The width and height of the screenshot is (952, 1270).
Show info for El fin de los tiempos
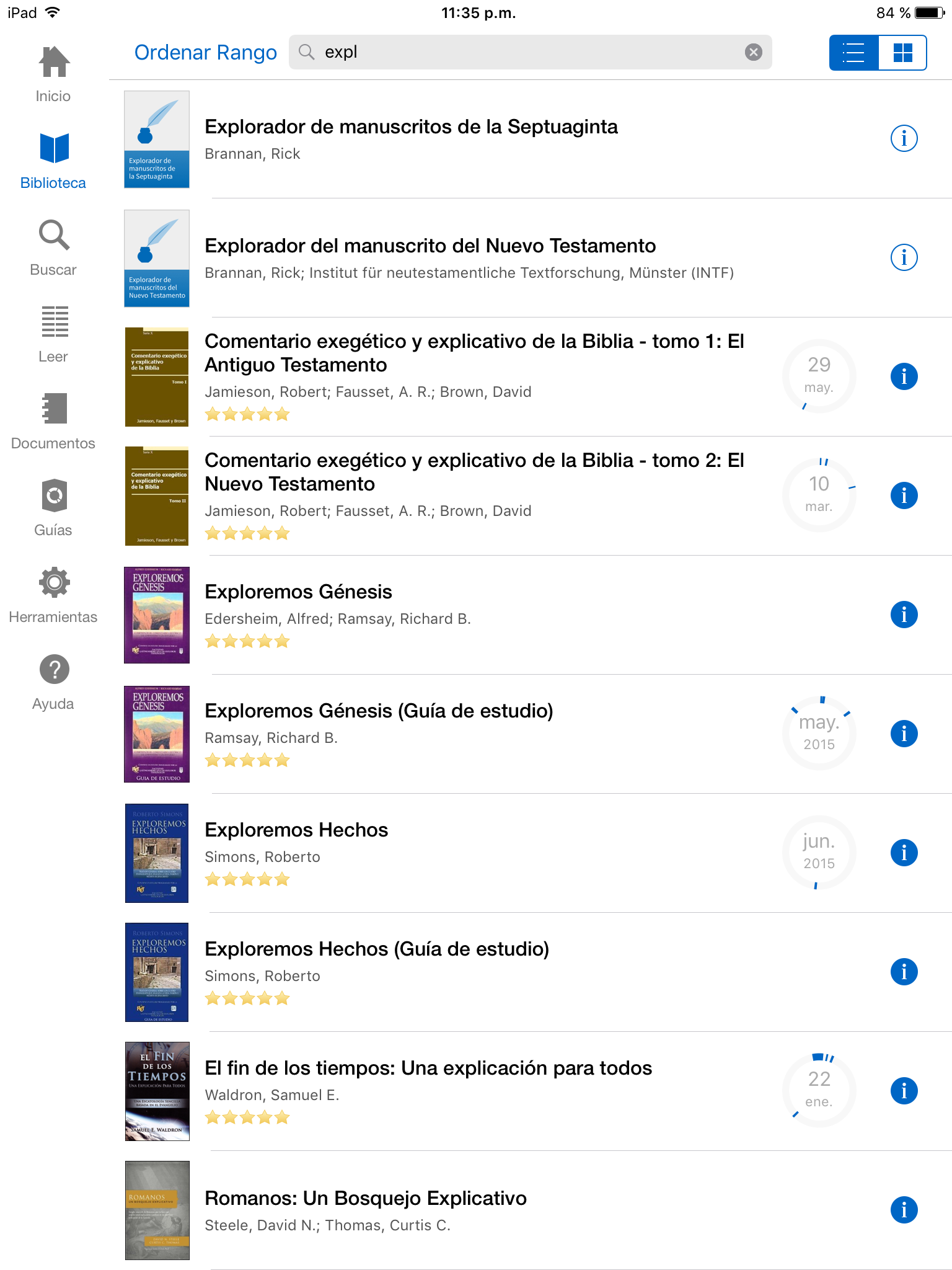904,1091
